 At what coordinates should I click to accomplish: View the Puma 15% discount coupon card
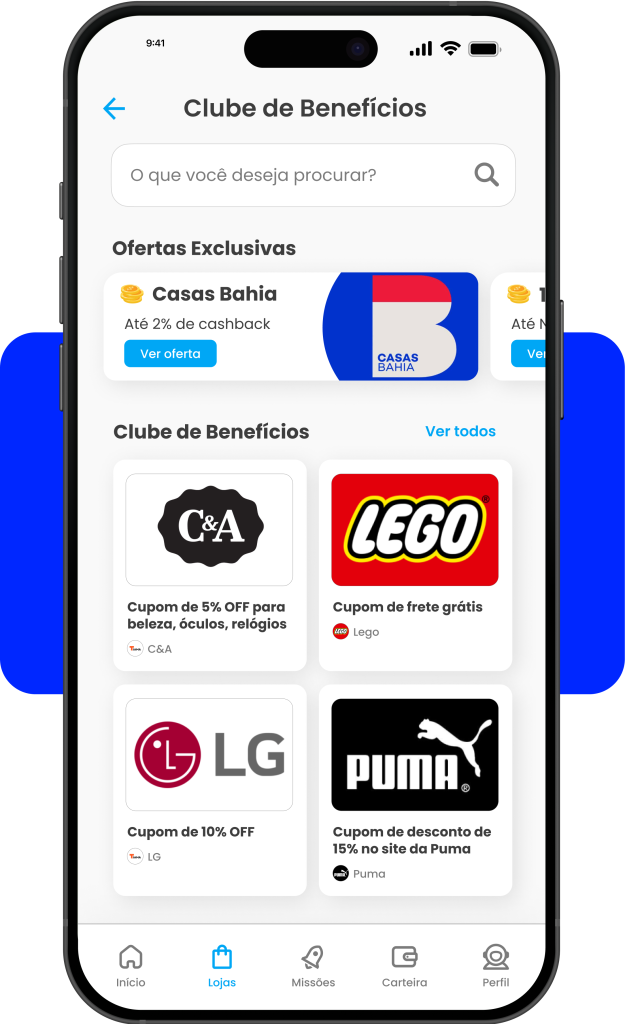[415, 789]
